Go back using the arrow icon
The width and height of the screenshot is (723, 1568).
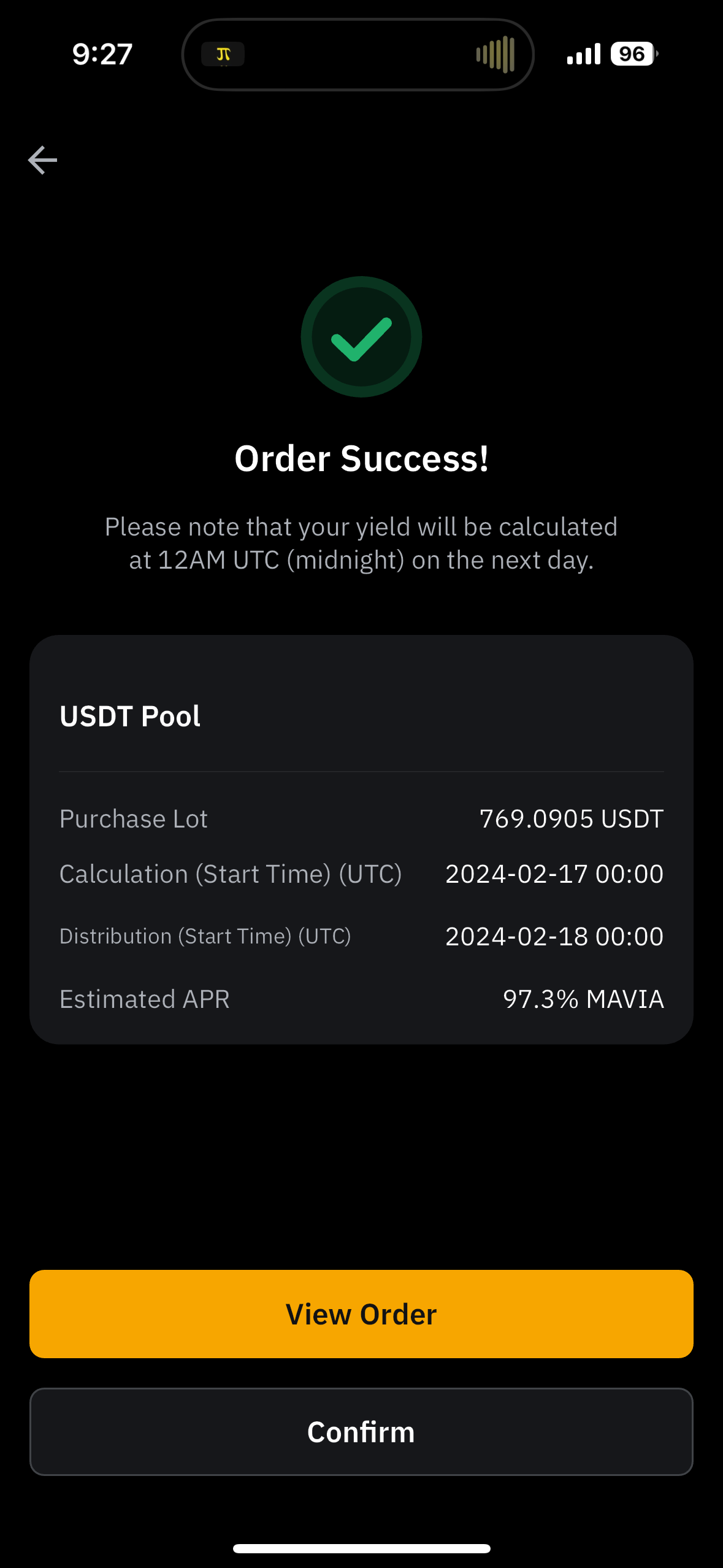click(42, 160)
